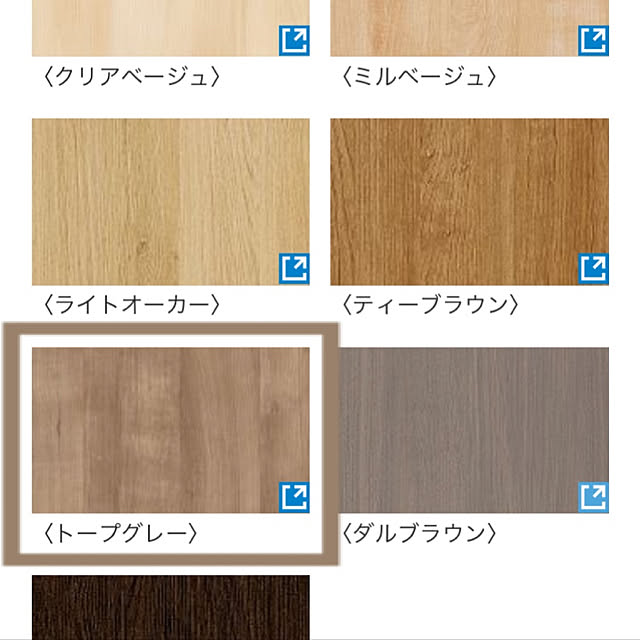This screenshot has width=640, height=640.
Task: Select the dark brown swatch at bottom
Action: click(x=170, y=607)
